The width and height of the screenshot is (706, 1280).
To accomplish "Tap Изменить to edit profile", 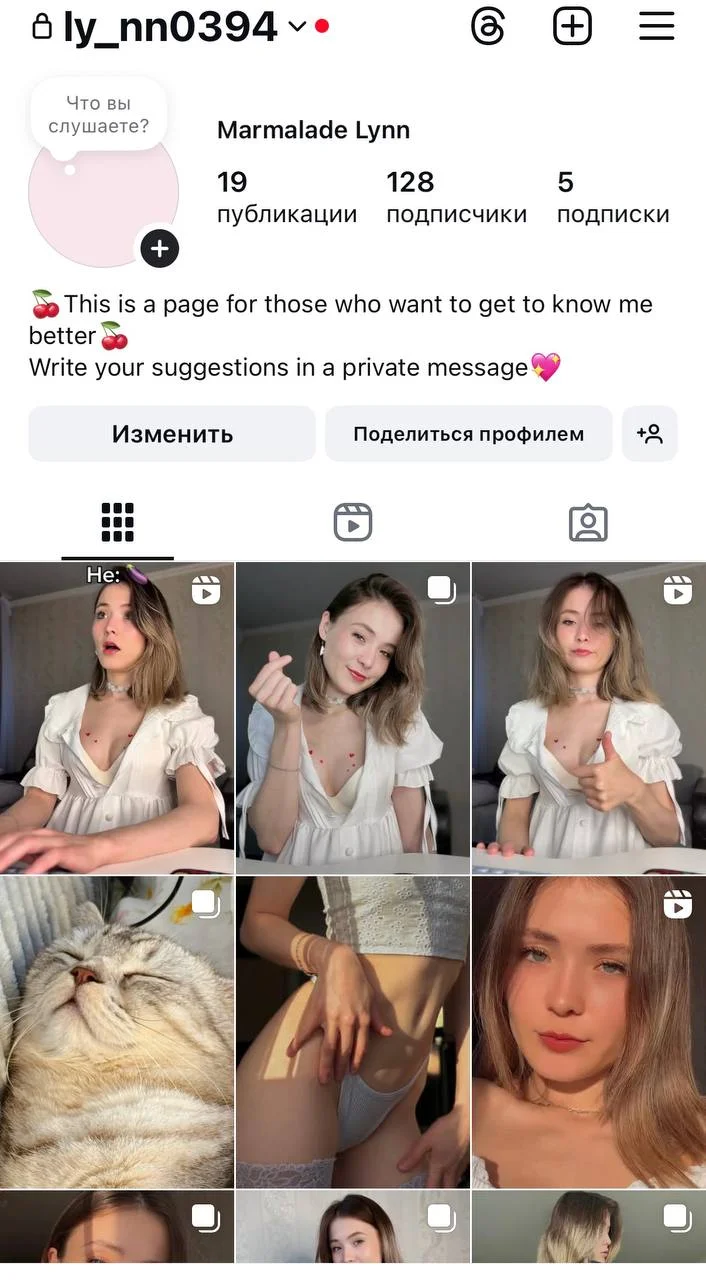I will 172,434.
